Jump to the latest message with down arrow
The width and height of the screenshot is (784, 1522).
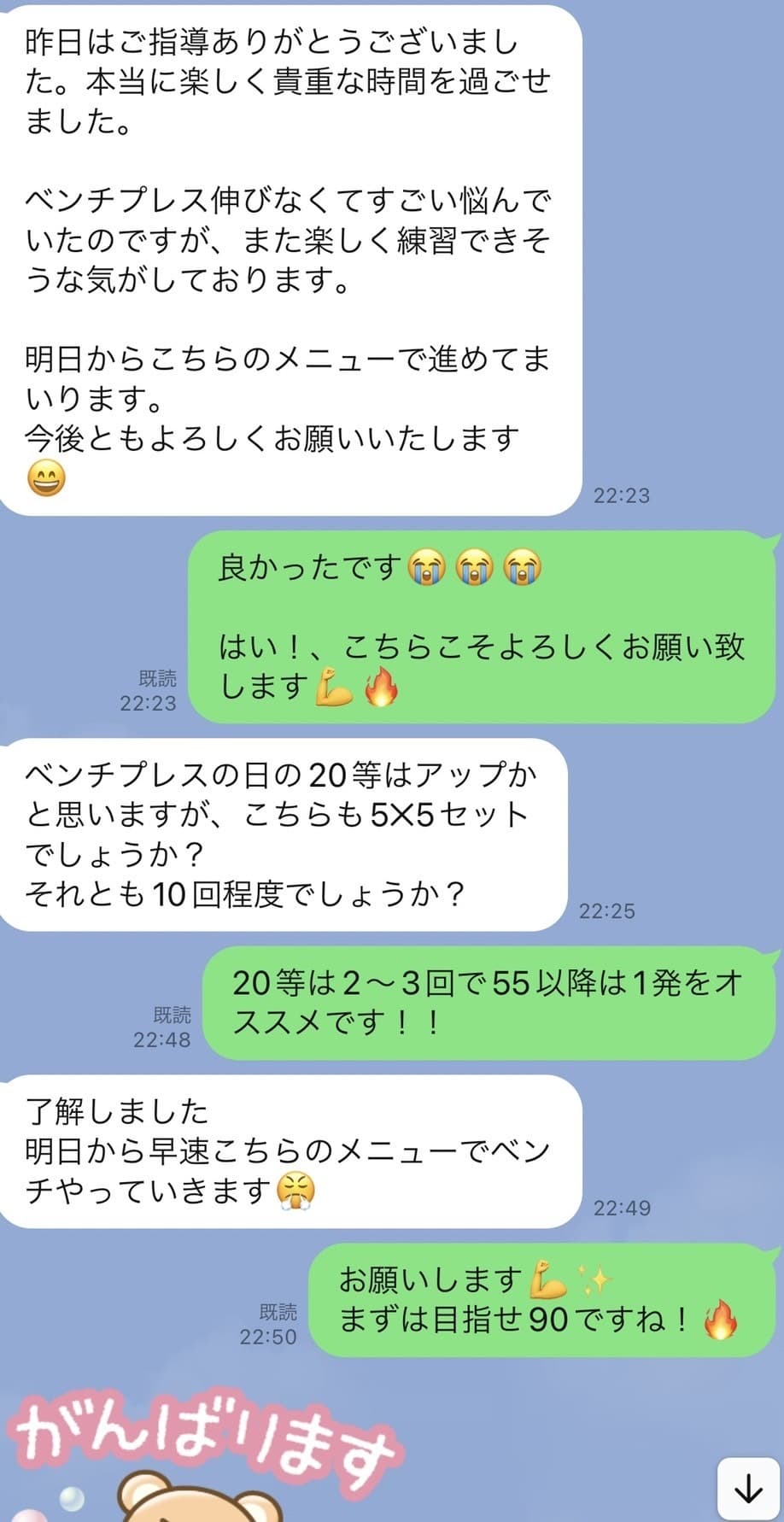tap(748, 1490)
